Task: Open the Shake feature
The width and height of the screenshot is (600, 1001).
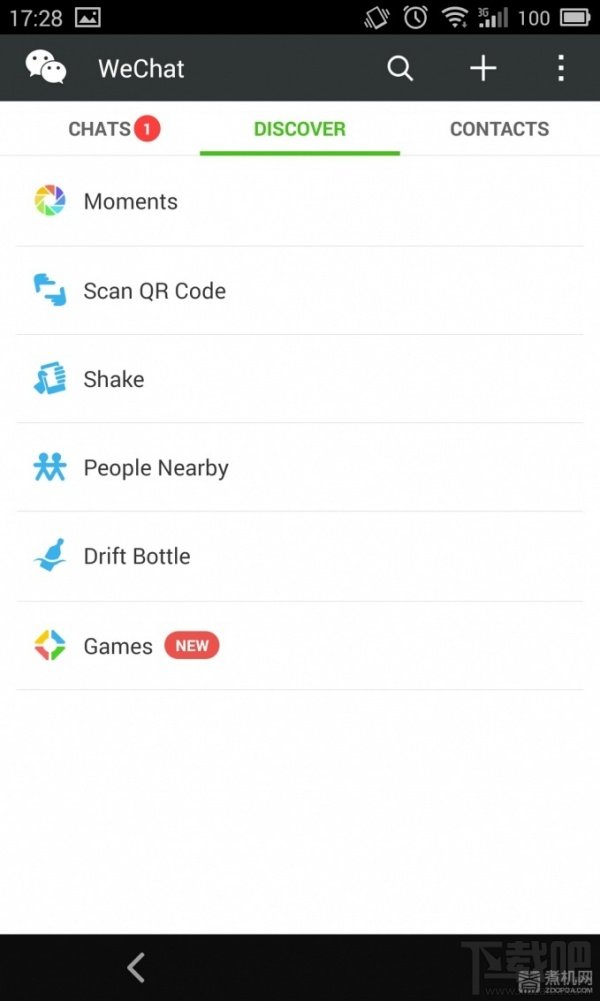Action: 113,380
